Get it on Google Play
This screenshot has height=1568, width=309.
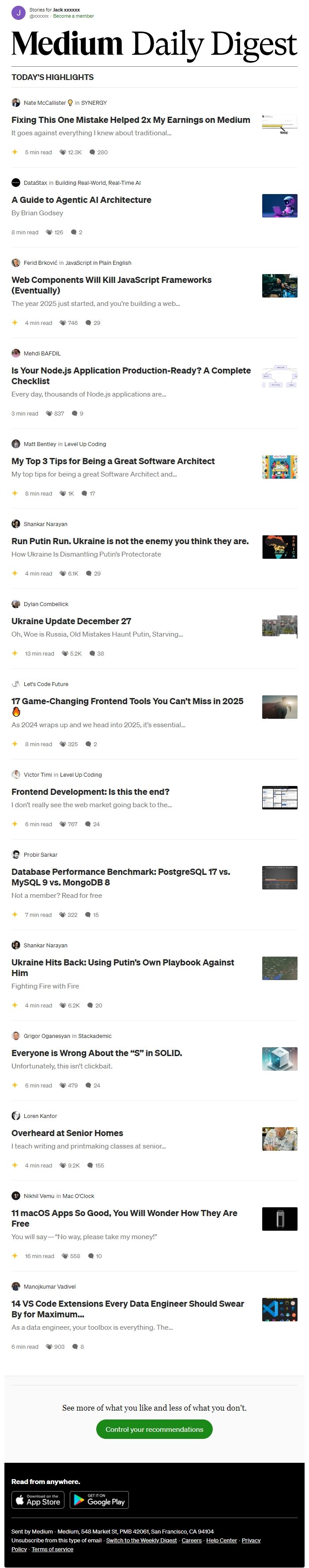pos(98,1500)
